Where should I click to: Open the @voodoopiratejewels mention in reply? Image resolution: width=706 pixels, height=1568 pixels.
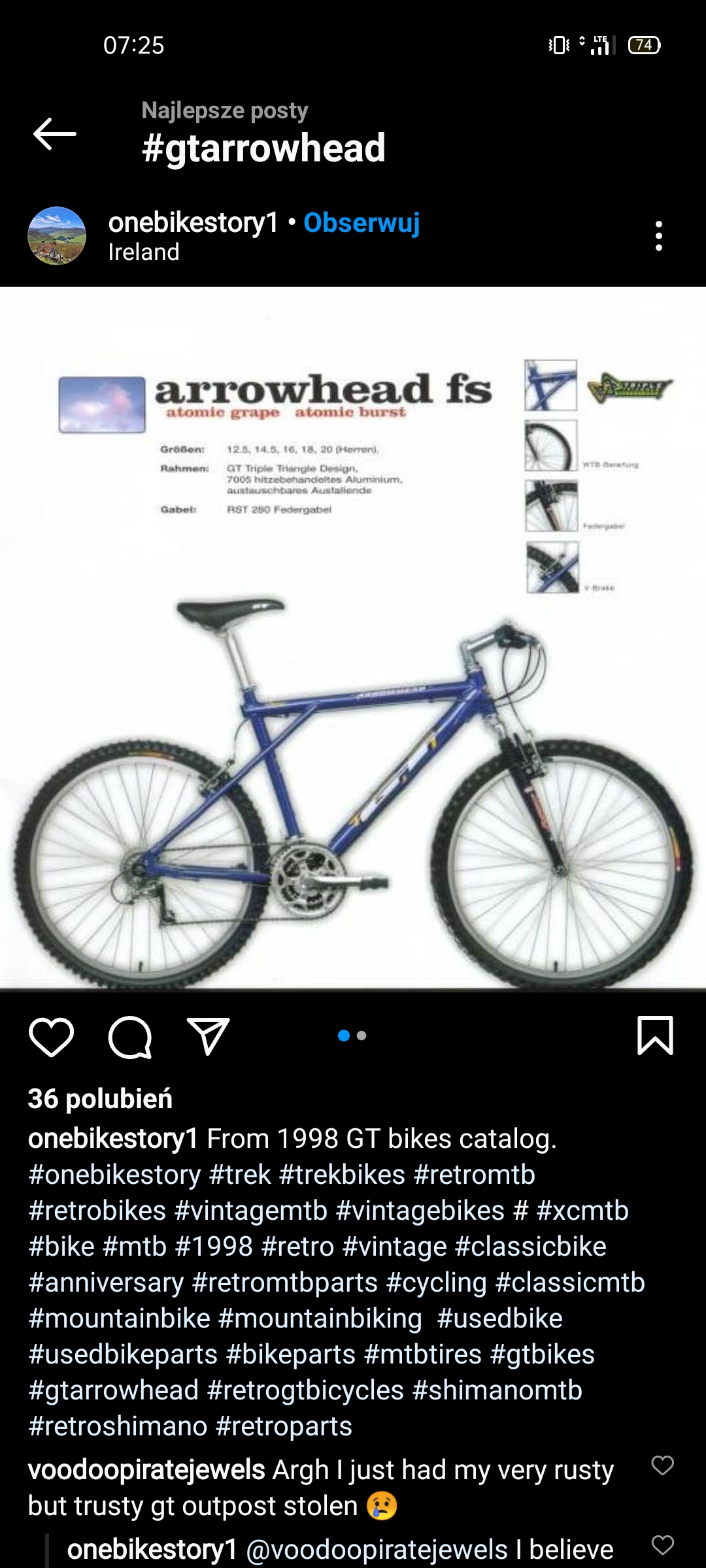click(377, 1550)
